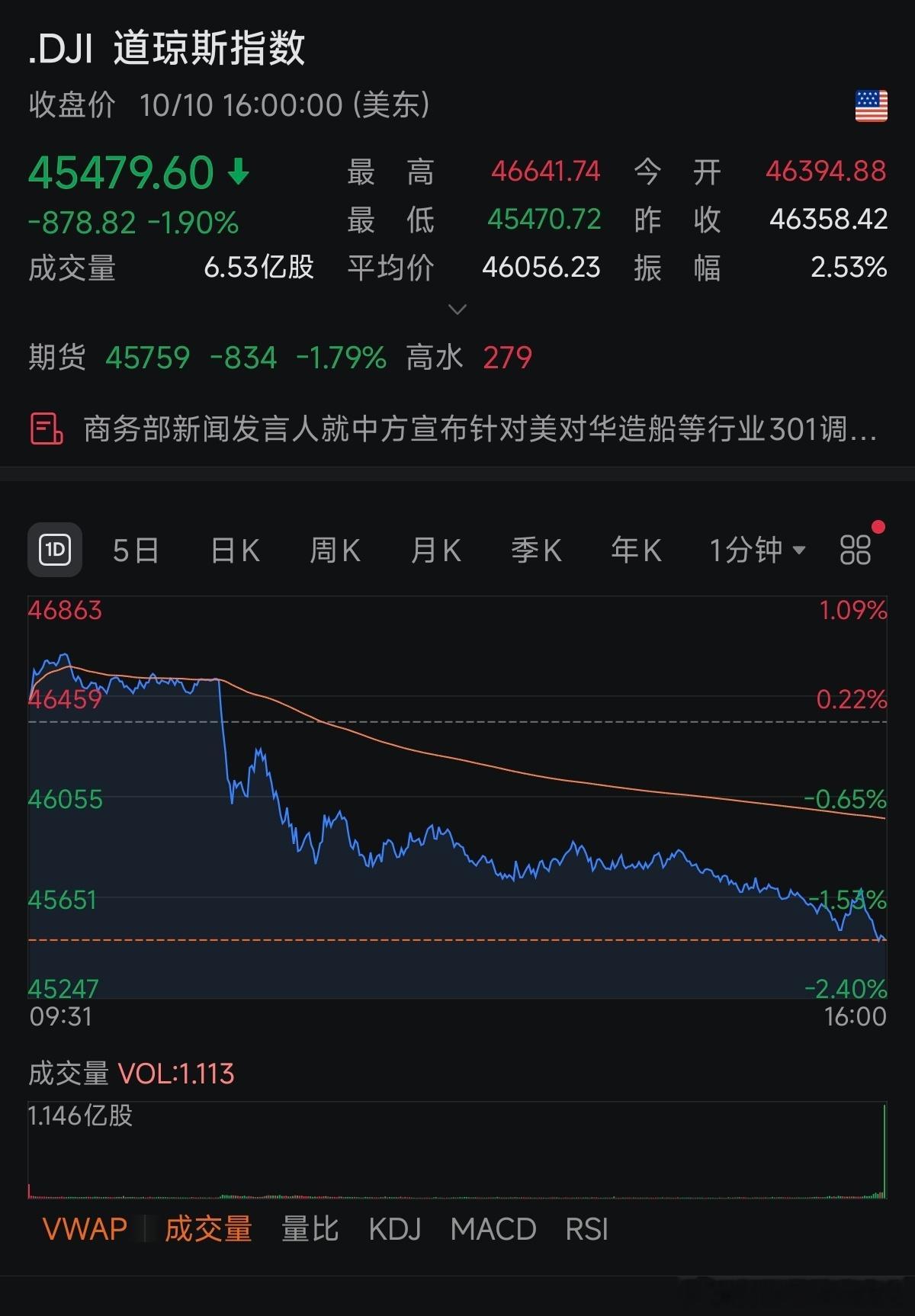
Task: Select the 成交量 indicator tab
Action: click(x=208, y=1230)
